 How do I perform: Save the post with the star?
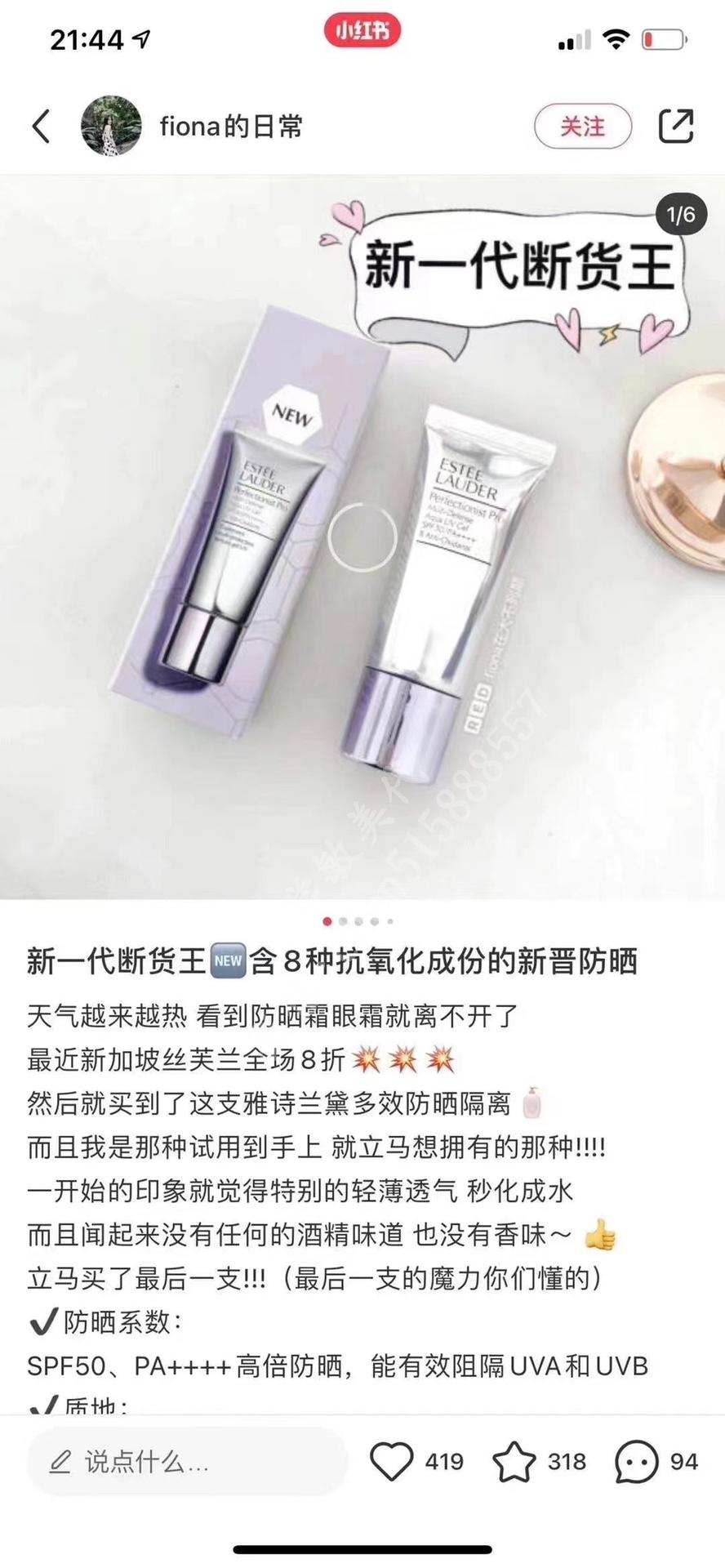(x=514, y=1461)
